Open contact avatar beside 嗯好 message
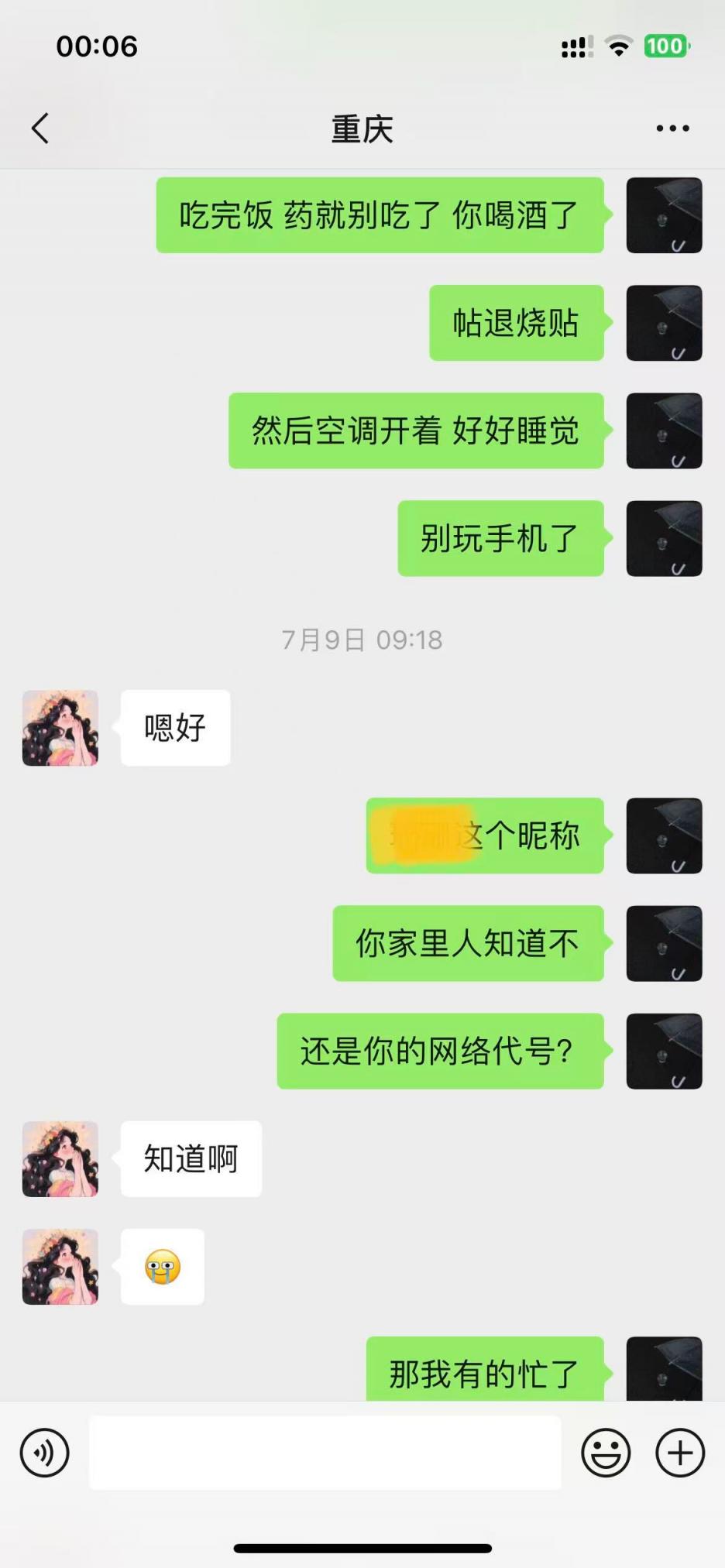Screen dimensions: 725x1568 (60, 728)
